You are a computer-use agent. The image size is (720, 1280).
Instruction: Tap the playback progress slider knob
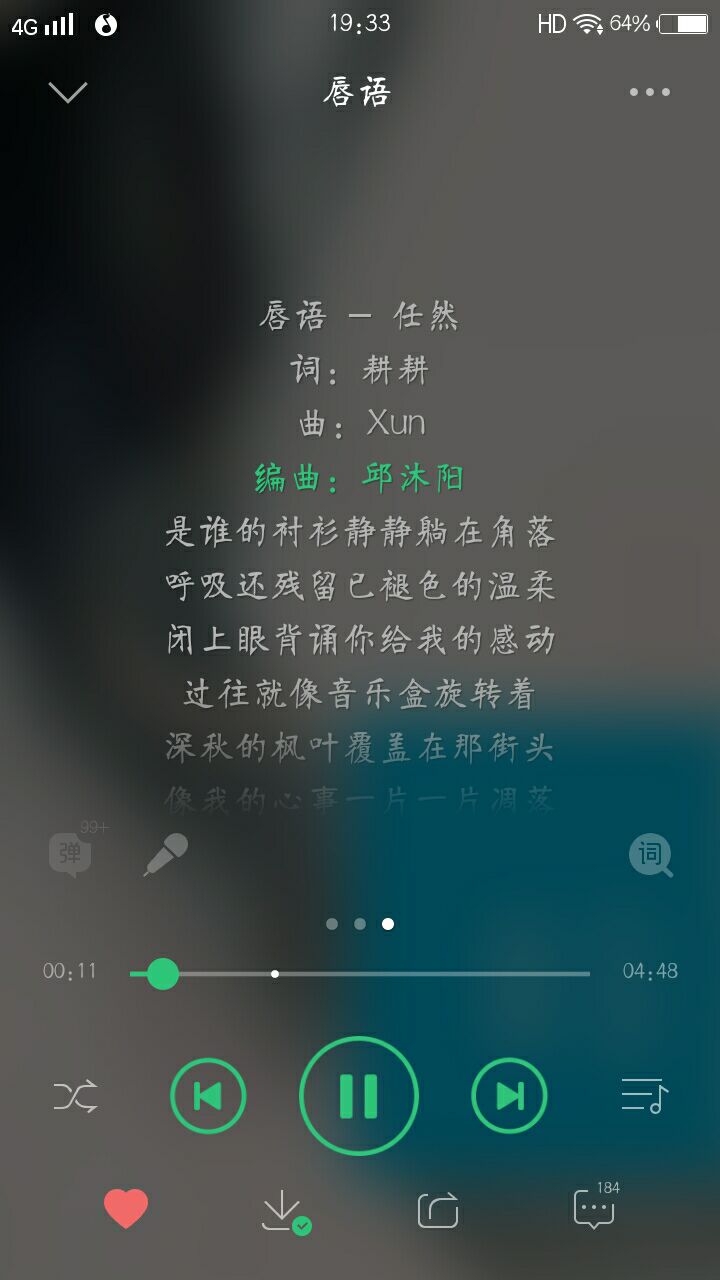click(x=162, y=973)
